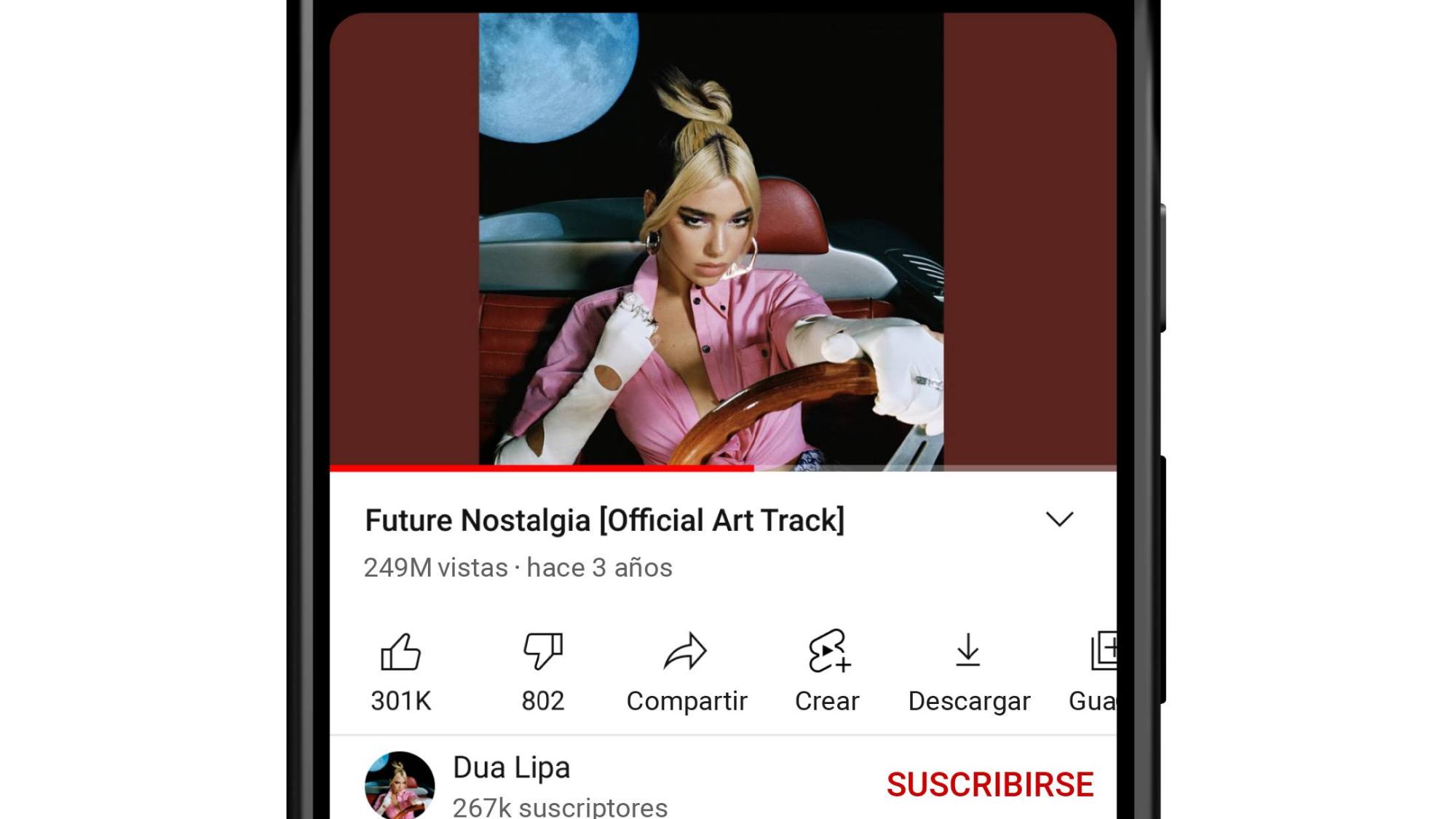
Task: Open the Dua Lipa channel avatar
Action: pos(400,786)
